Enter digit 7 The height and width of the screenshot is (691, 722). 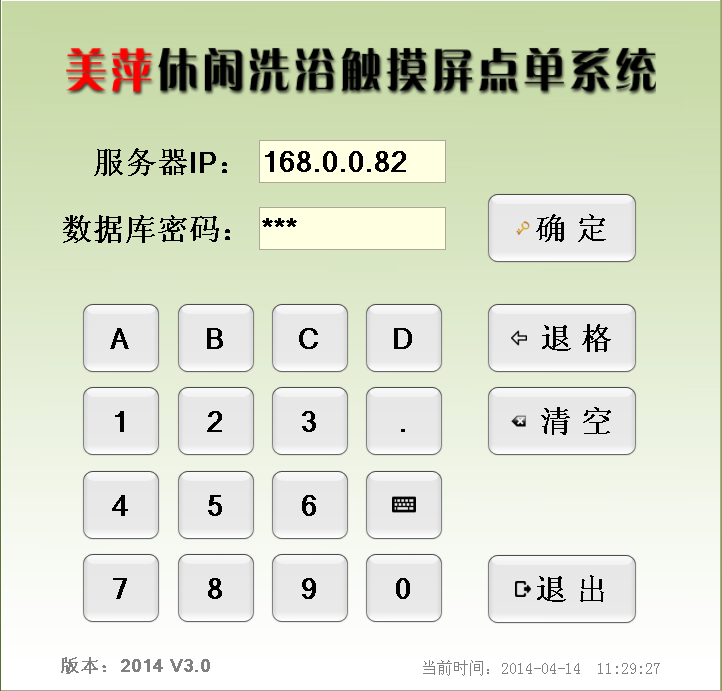[120, 588]
